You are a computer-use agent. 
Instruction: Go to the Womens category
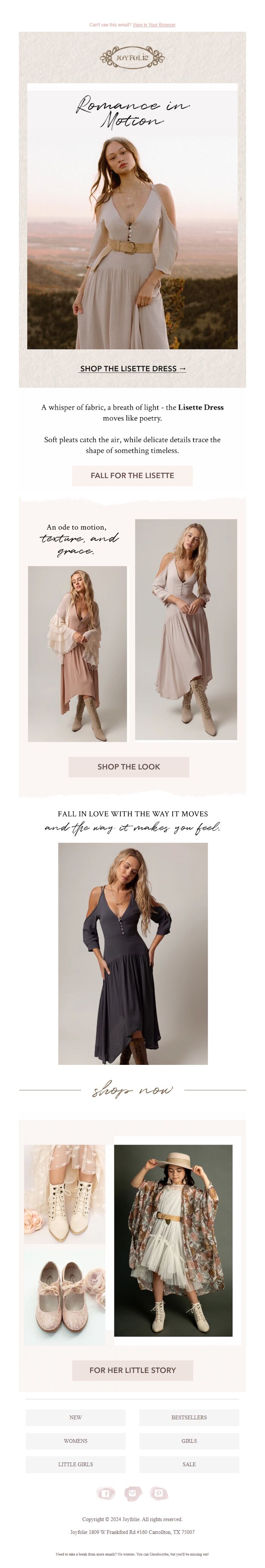(76, 1441)
